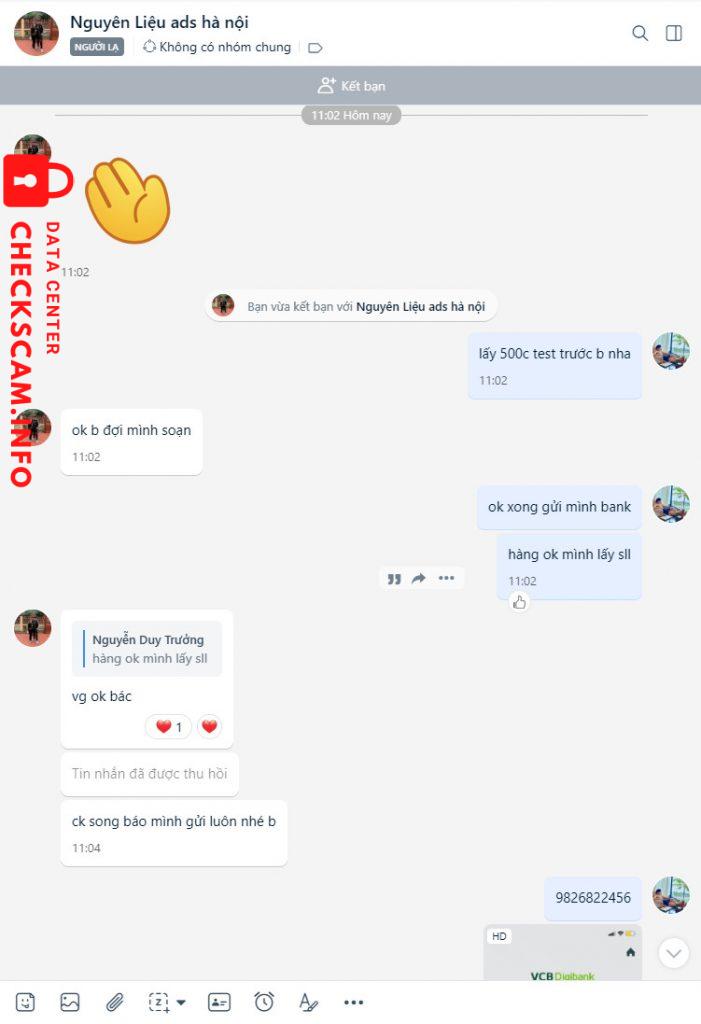
Task: Open the tag label icon in header
Action: click(315, 47)
